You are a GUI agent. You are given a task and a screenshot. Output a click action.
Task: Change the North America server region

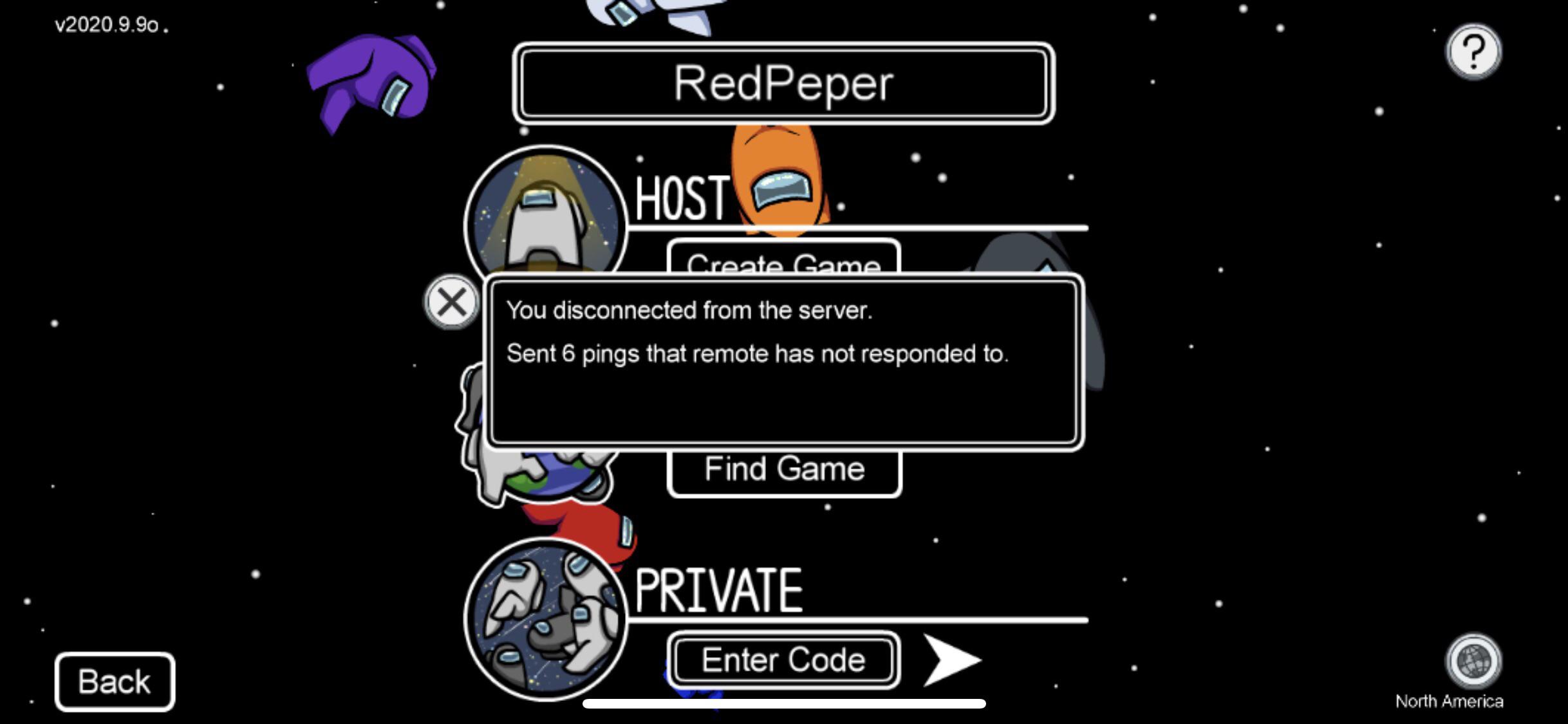1473,662
